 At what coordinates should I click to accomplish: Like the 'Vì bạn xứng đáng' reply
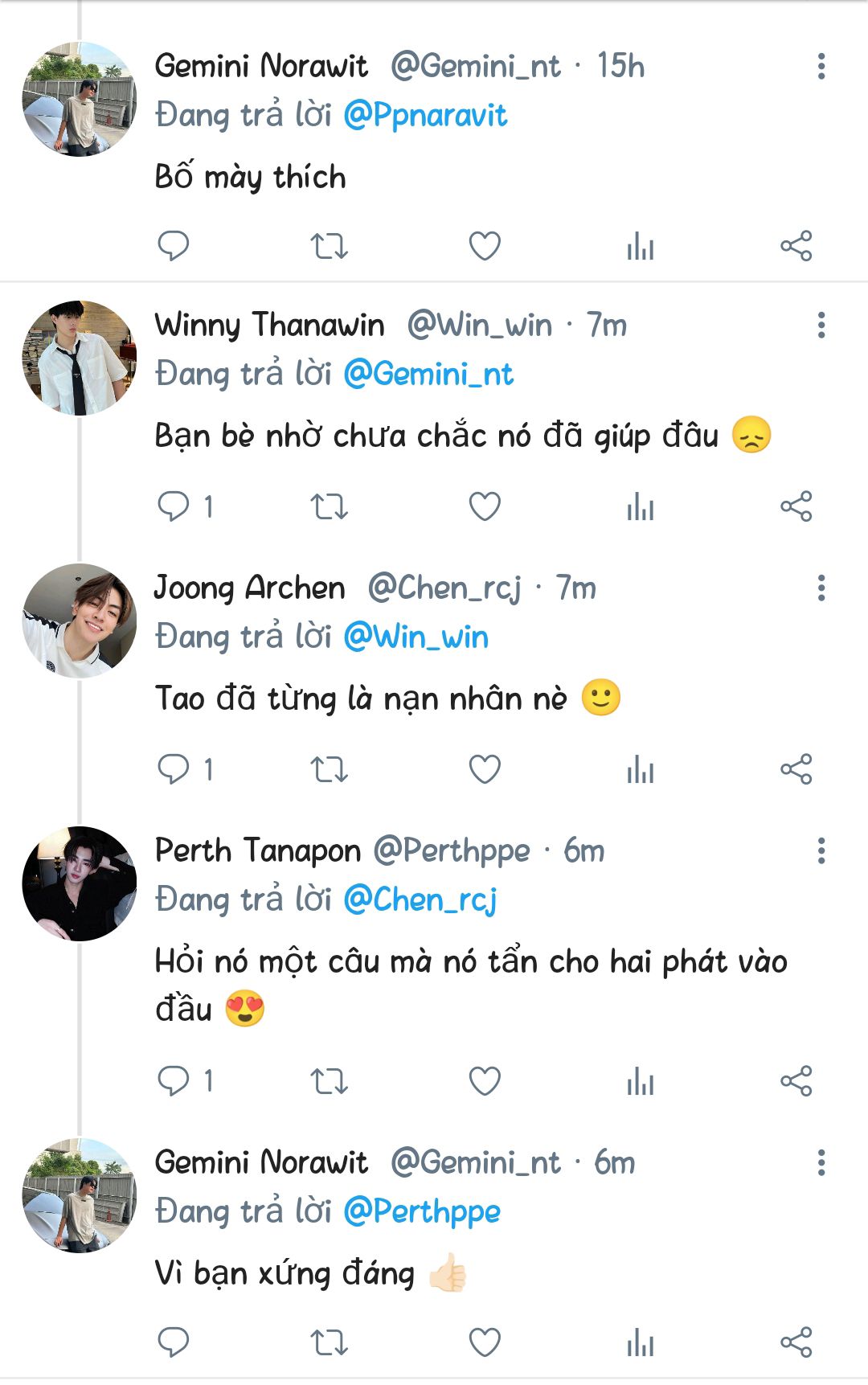click(x=485, y=1342)
